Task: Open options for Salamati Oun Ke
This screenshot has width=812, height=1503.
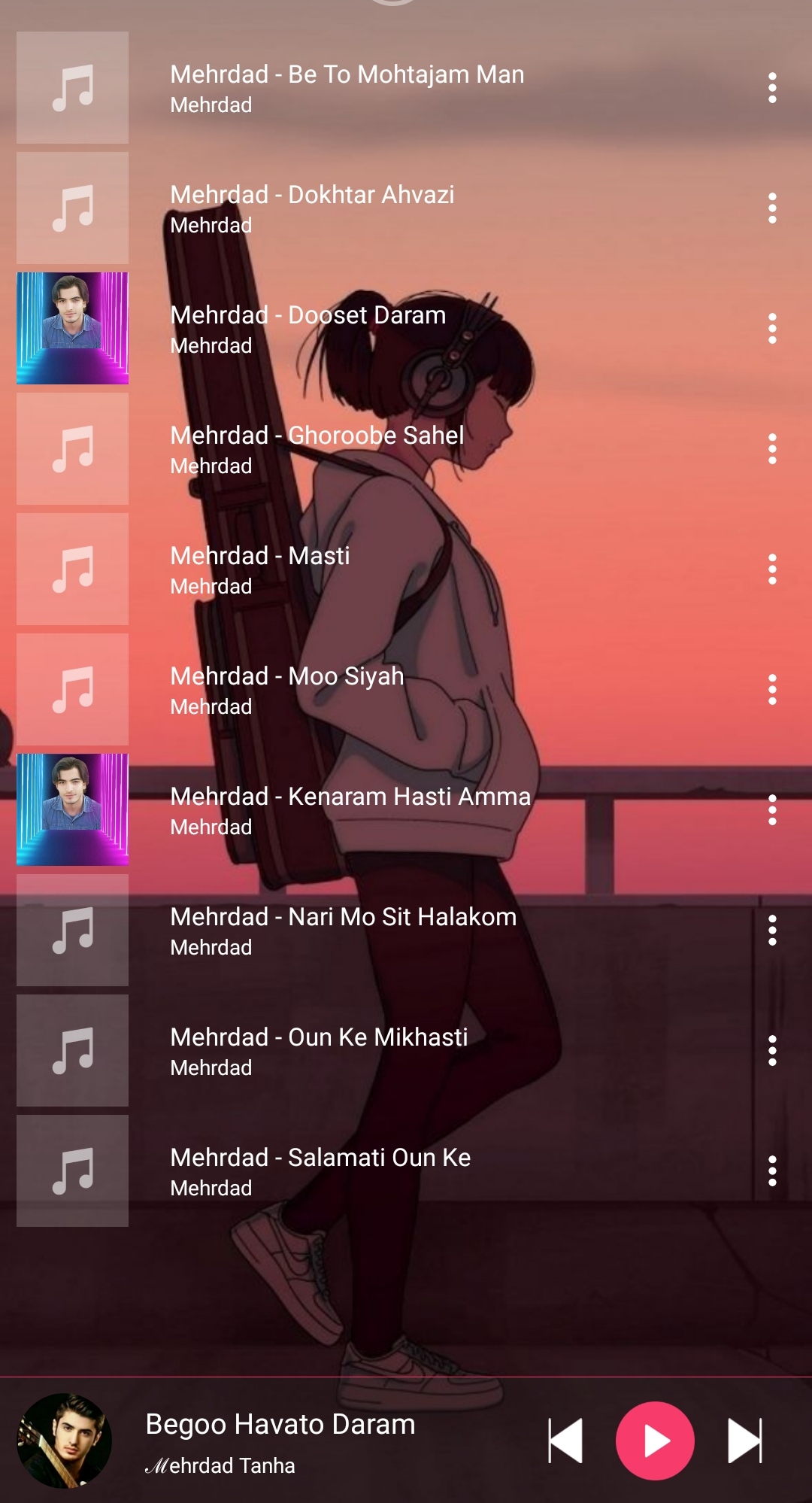Action: 772,1171
